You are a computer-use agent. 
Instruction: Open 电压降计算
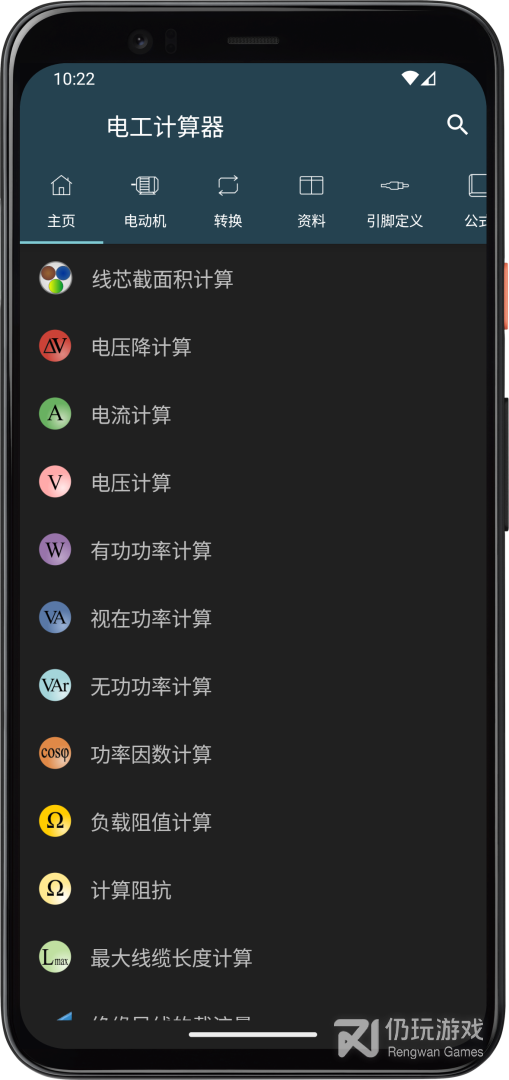(x=253, y=346)
